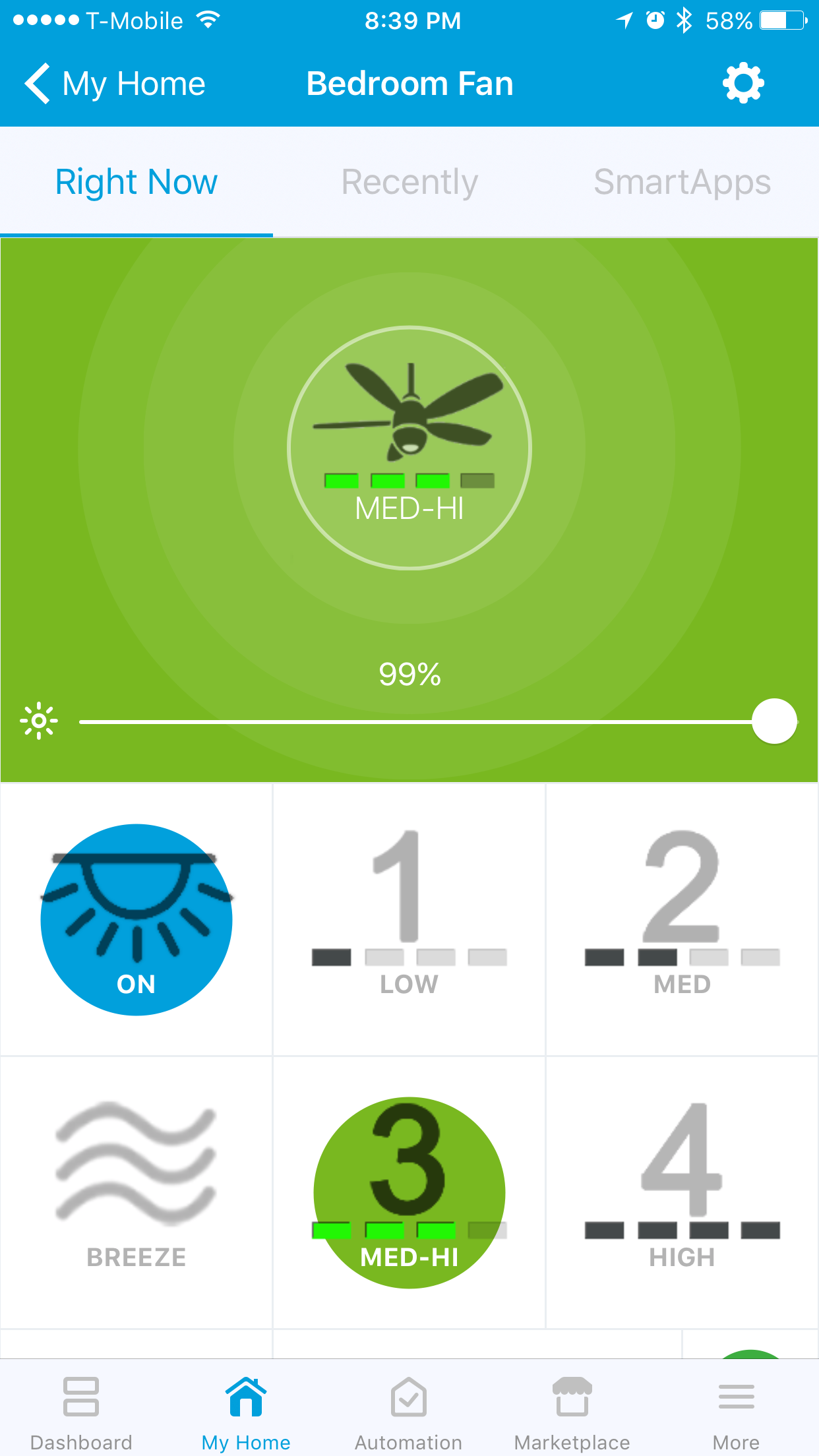Activate BREEZE mode
This screenshot has height=1456, width=819.
tap(136, 1192)
